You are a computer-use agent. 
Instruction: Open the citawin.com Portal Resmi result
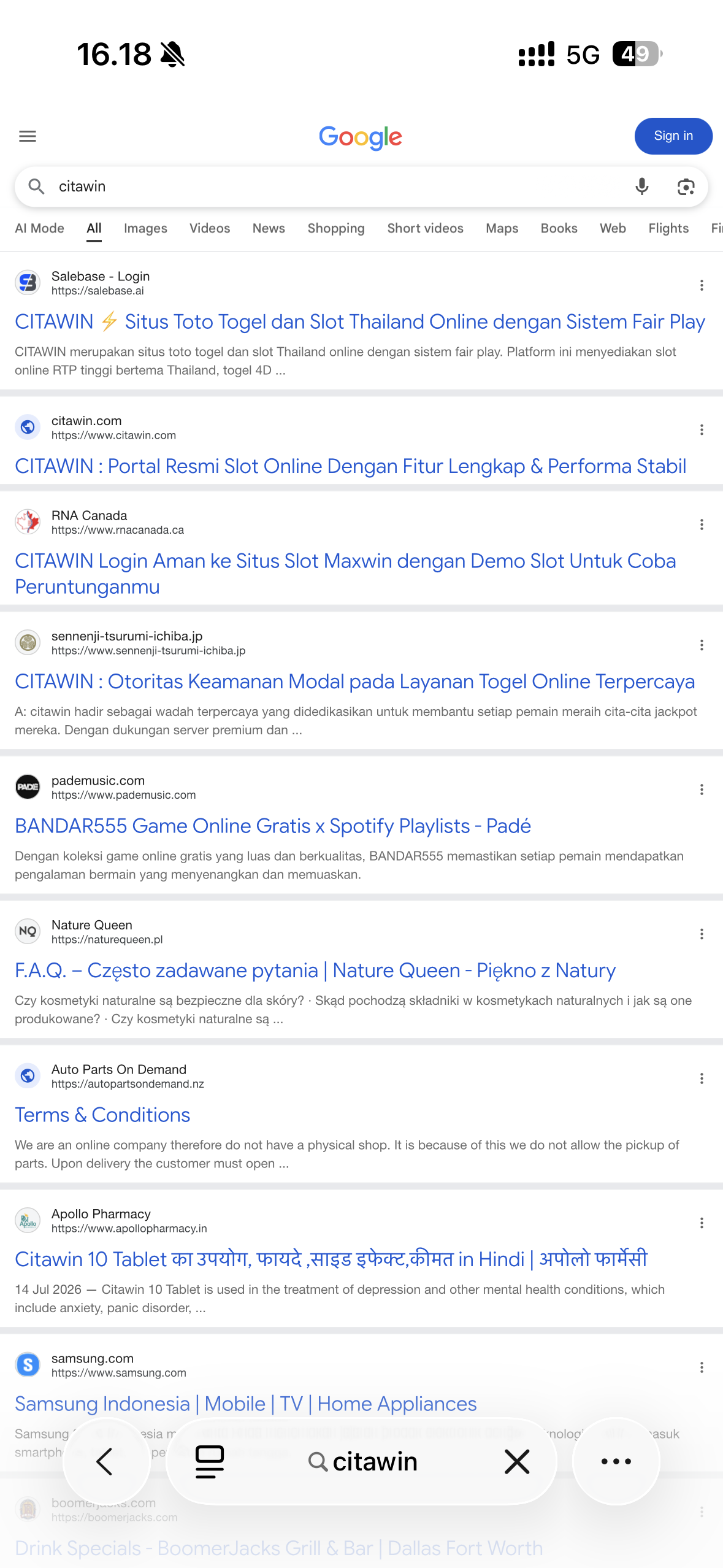click(350, 466)
